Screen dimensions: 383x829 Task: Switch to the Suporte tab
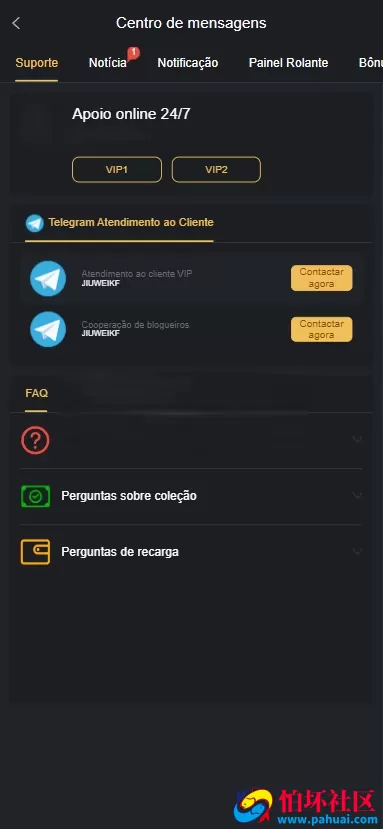pos(37,62)
